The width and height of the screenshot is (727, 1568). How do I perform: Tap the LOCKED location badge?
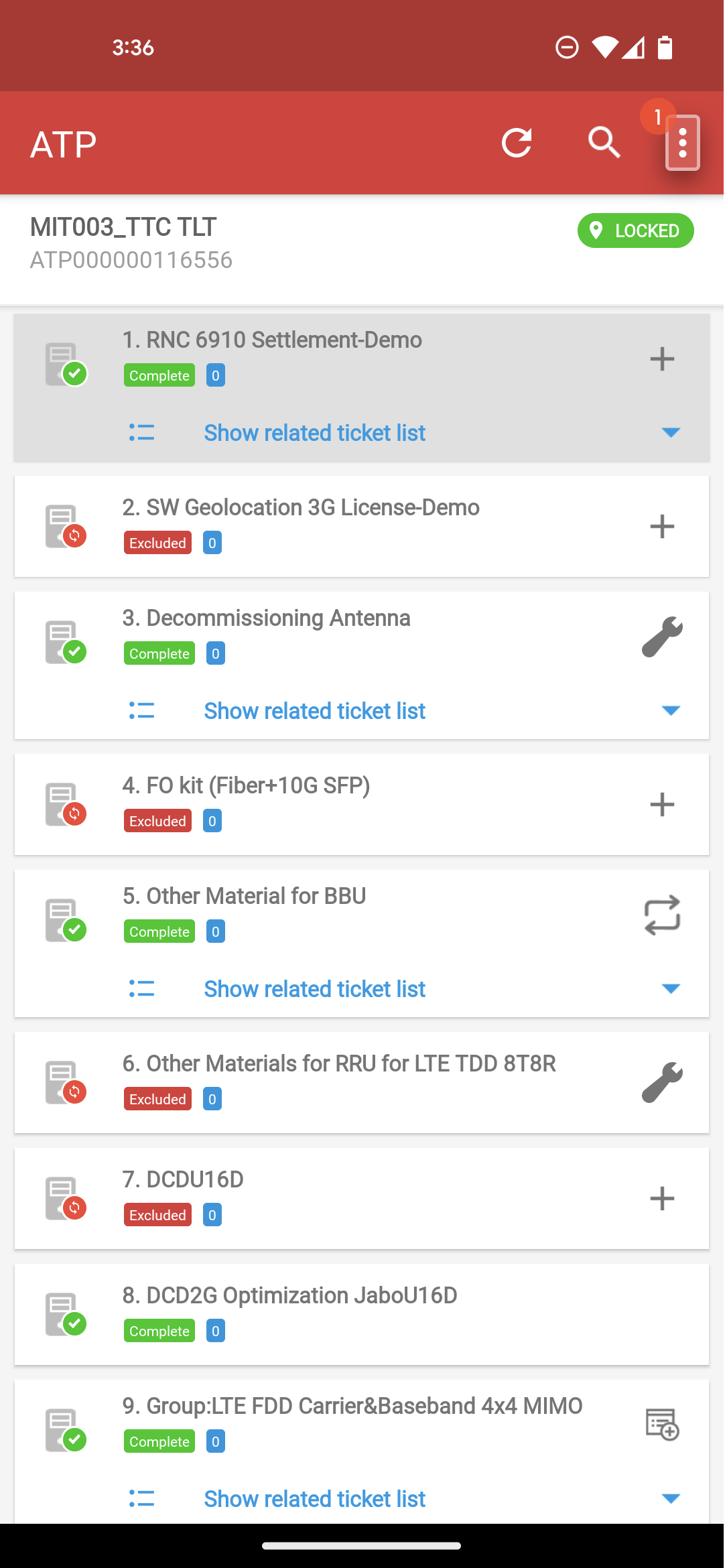pyautogui.click(x=635, y=231)
